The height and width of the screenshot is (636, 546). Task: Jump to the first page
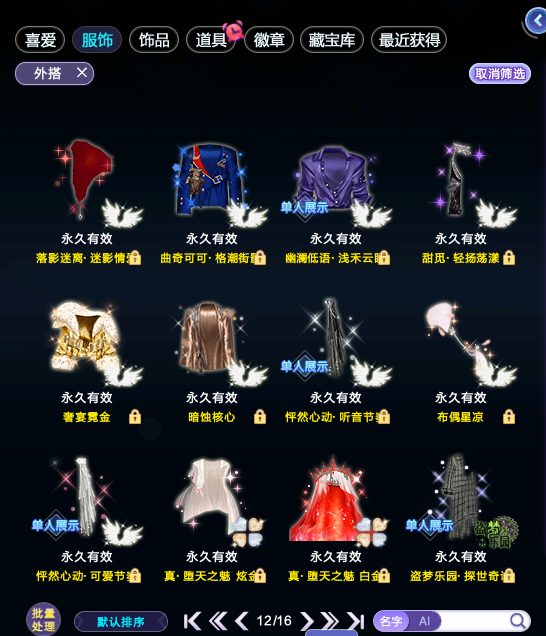192,621
